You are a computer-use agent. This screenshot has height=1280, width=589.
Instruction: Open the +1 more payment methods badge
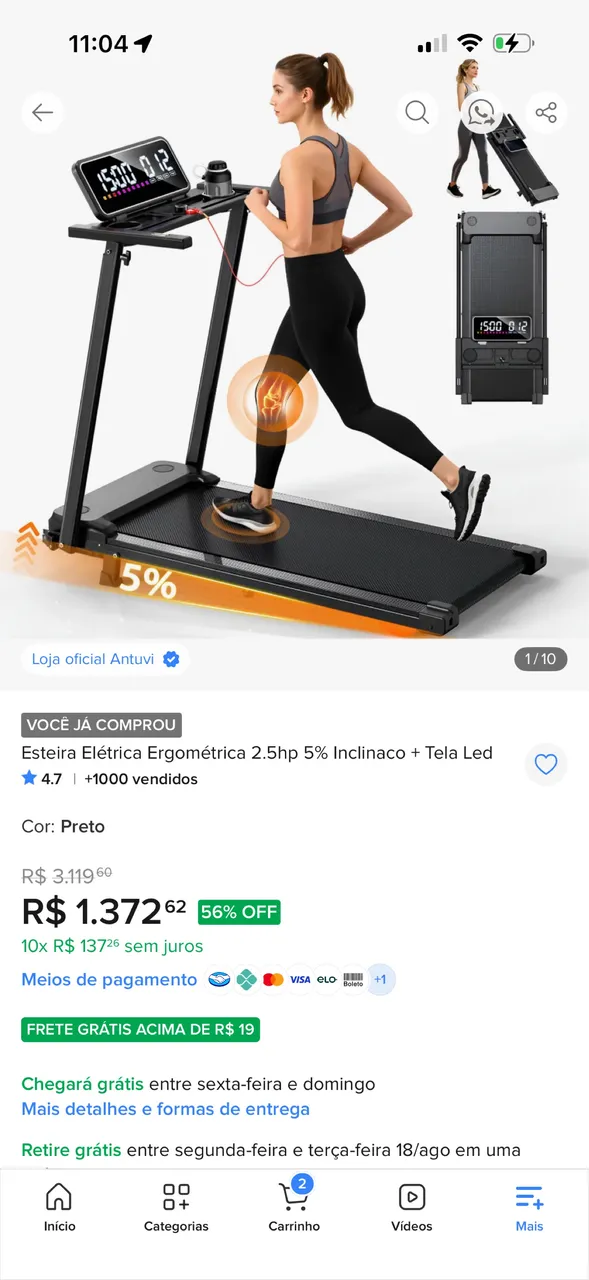[x=380, y=980]
